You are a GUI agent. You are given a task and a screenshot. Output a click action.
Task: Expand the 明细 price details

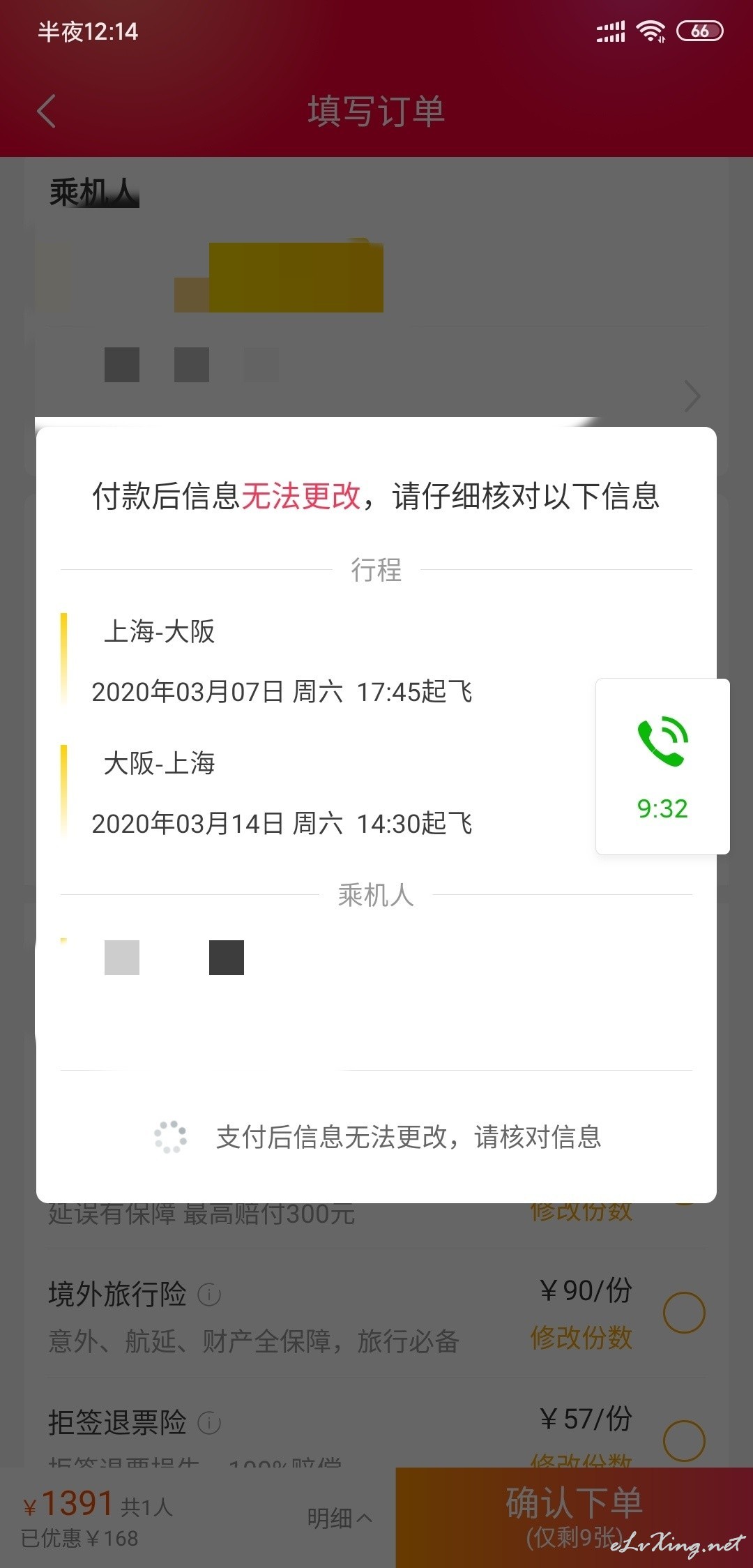340,1518
